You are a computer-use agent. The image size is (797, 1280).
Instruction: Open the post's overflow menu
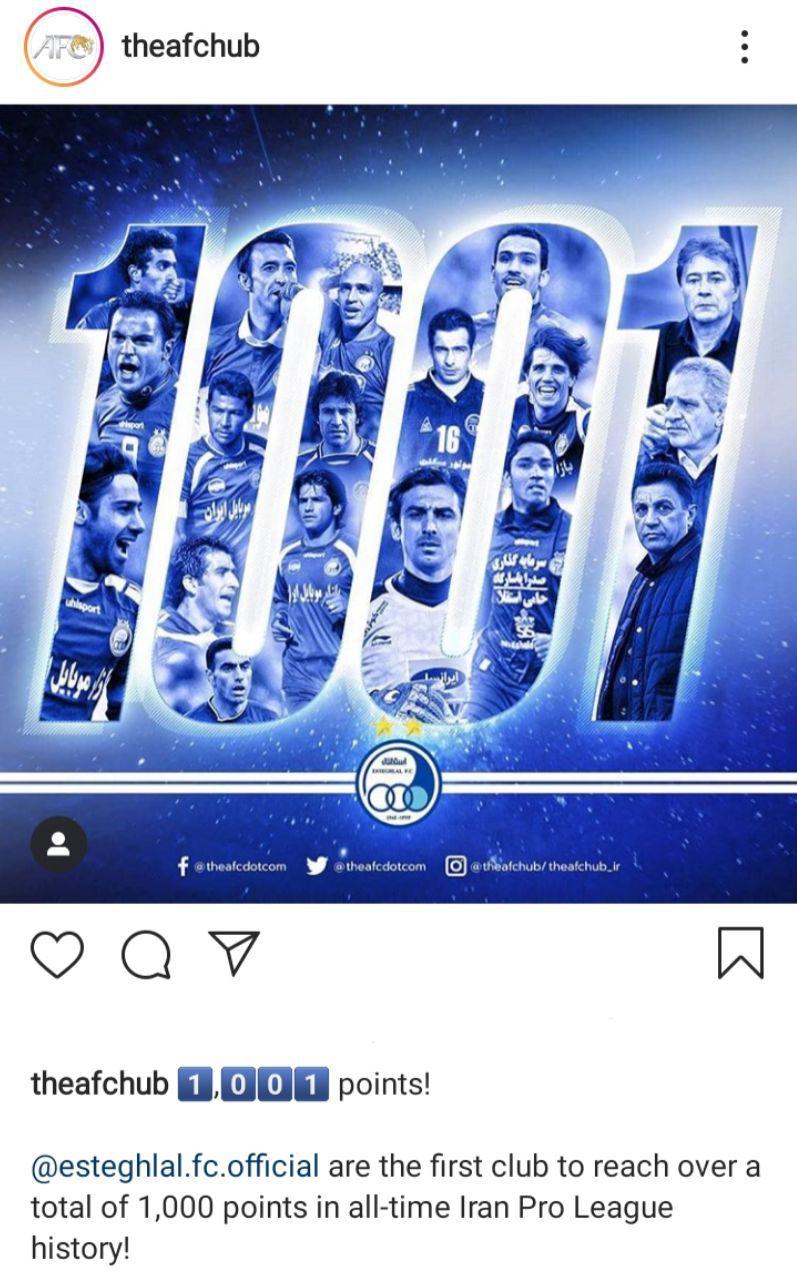(x=744, y=47)
